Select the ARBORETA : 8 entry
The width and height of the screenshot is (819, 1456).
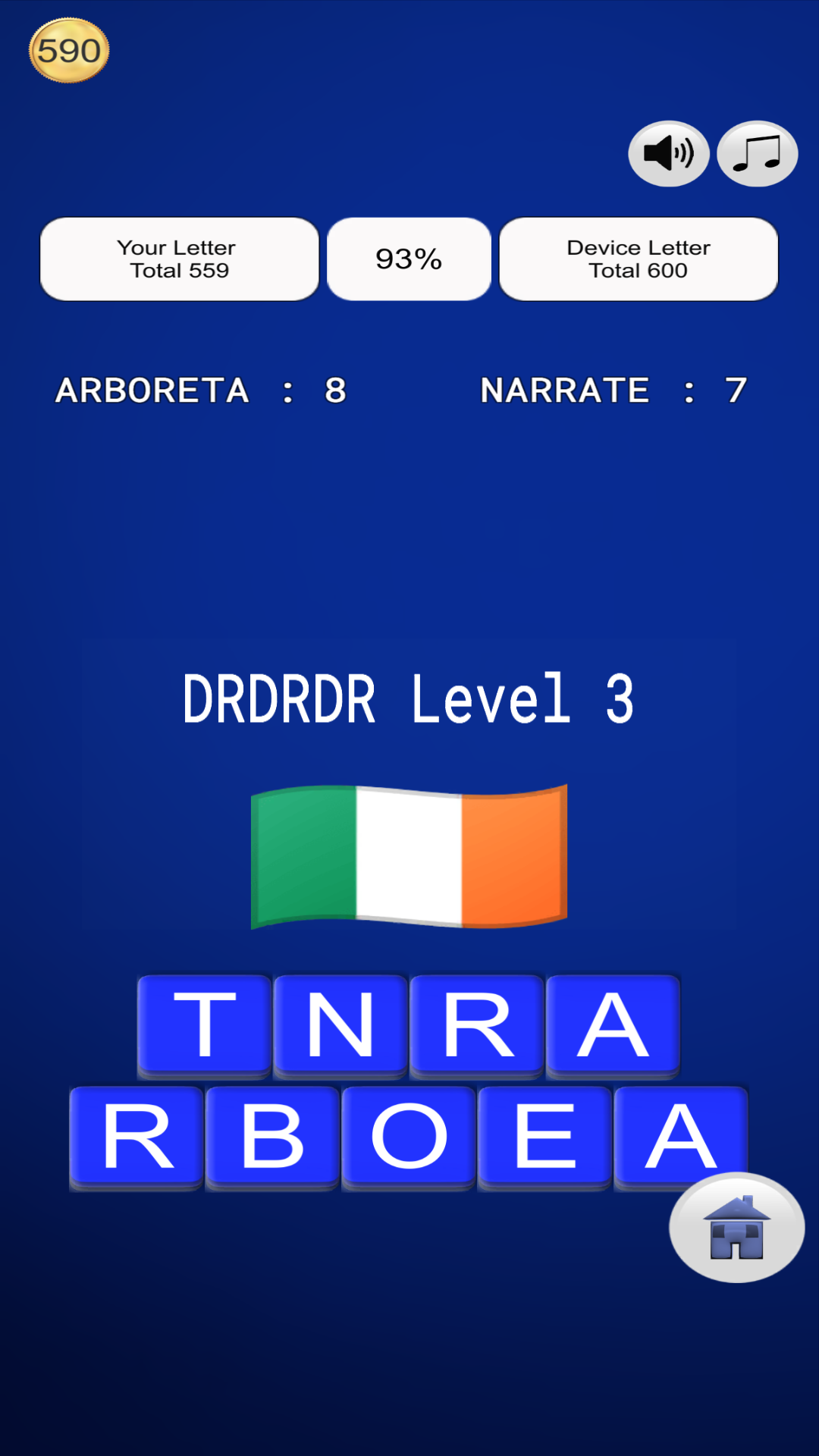tap(200, 391)
